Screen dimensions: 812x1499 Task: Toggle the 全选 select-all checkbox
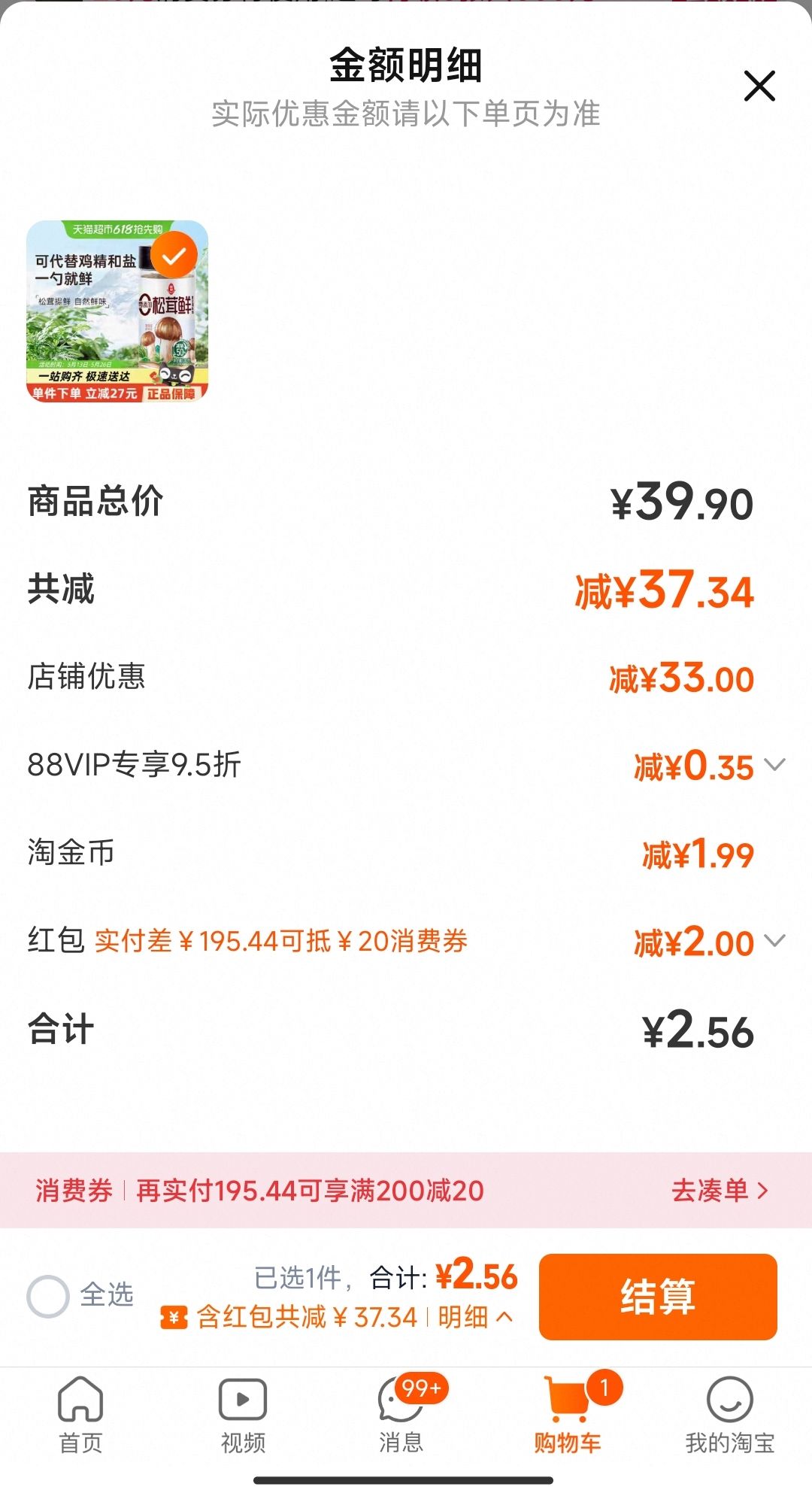pyautogui.click(x=48, y=1296)
